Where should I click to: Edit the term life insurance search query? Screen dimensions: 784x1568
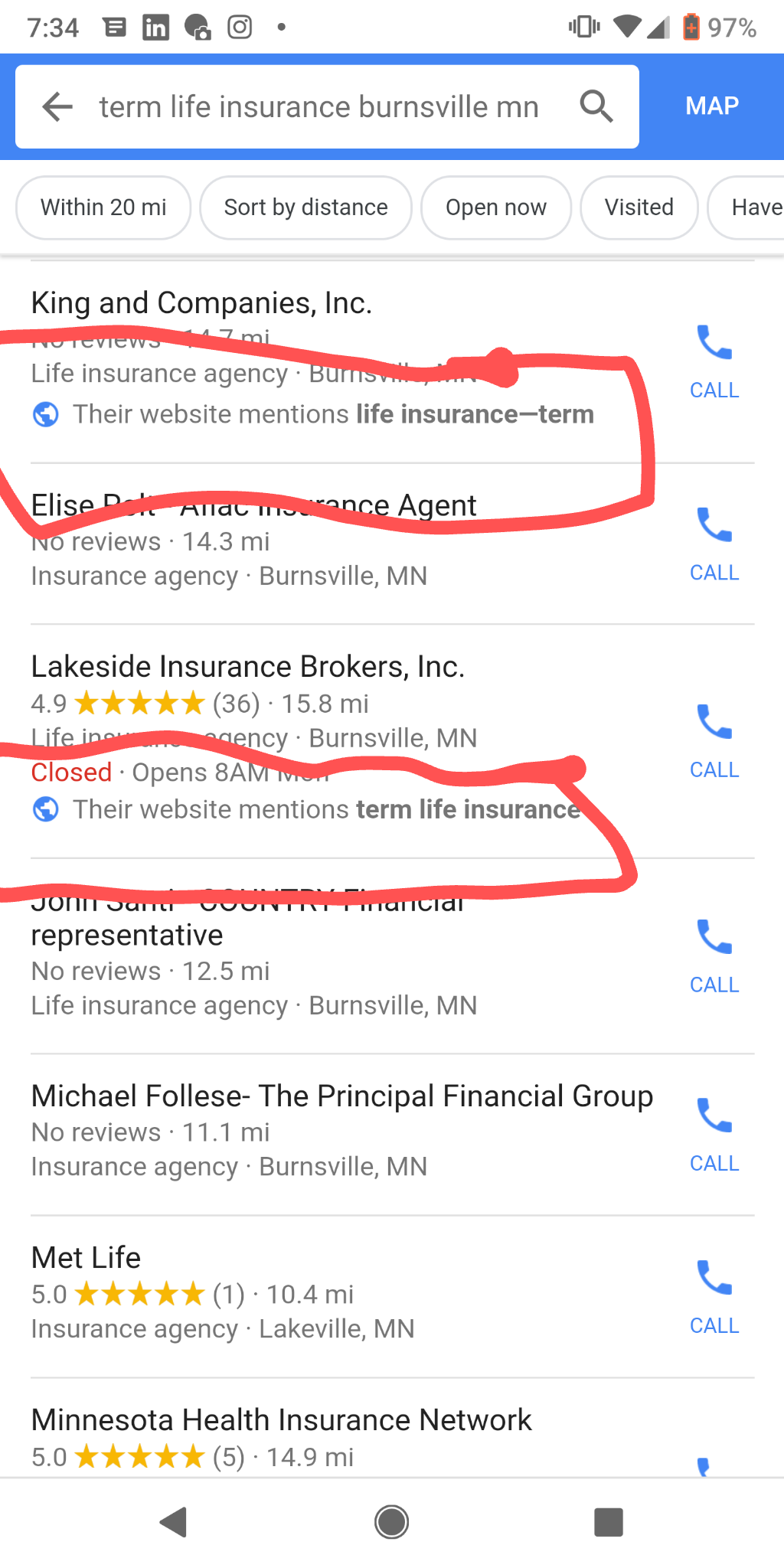318,106
